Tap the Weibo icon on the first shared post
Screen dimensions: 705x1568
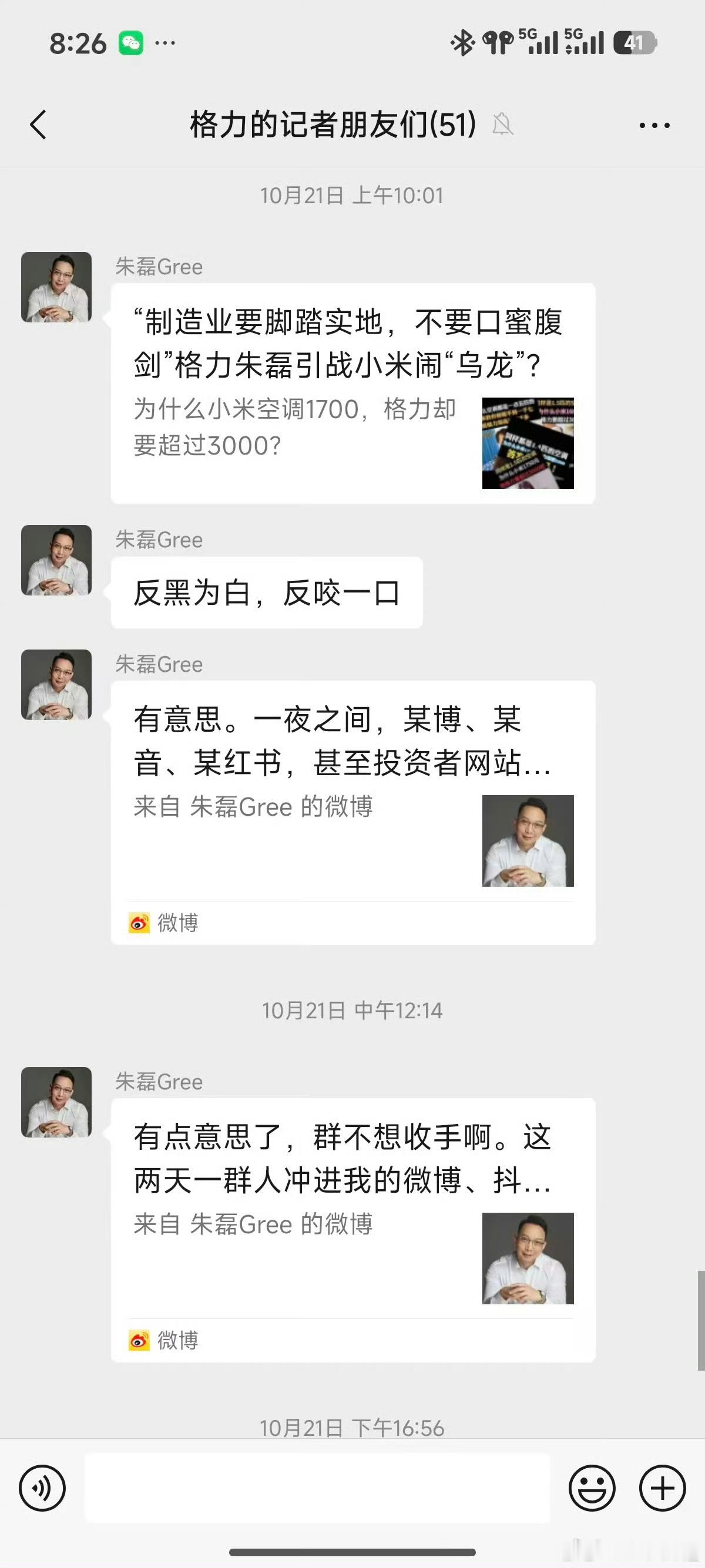(141, 923)
